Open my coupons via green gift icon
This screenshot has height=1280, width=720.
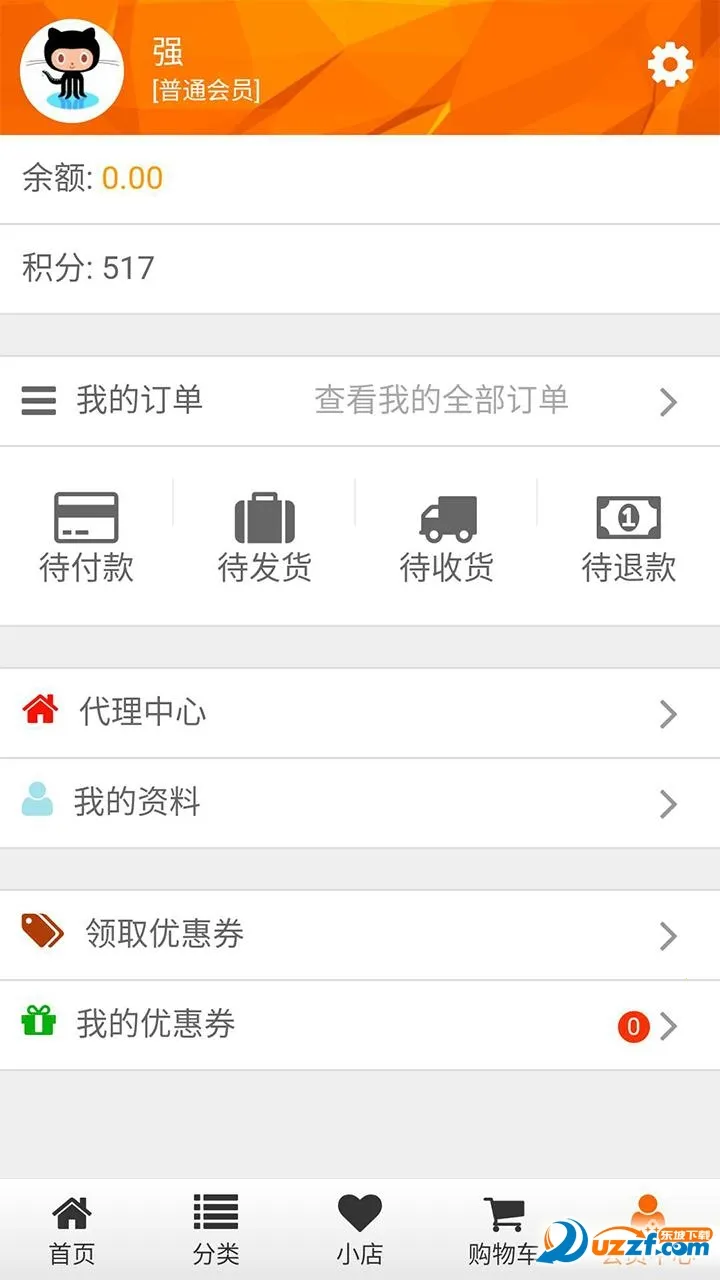click(x=40, y=1024)
